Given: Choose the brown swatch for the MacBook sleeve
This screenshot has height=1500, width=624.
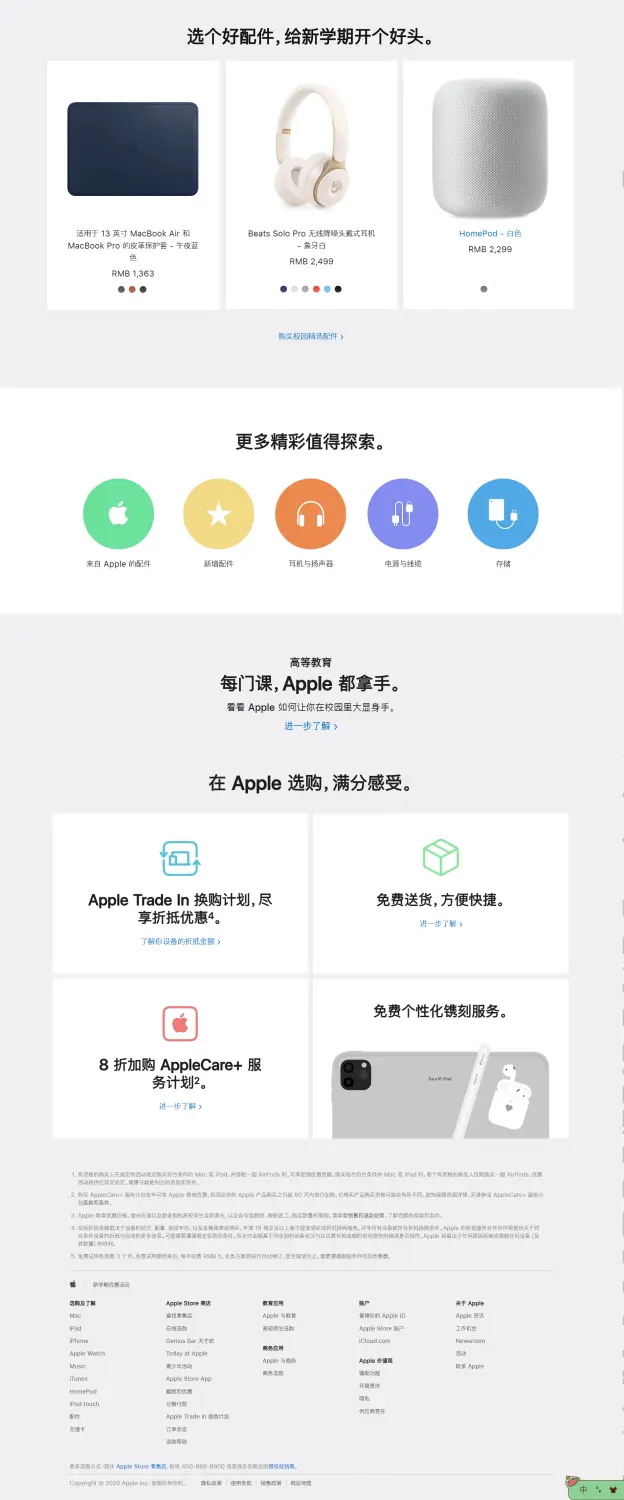Looking at the screenshot, I should pyautogui.click(x=132, y=289).
